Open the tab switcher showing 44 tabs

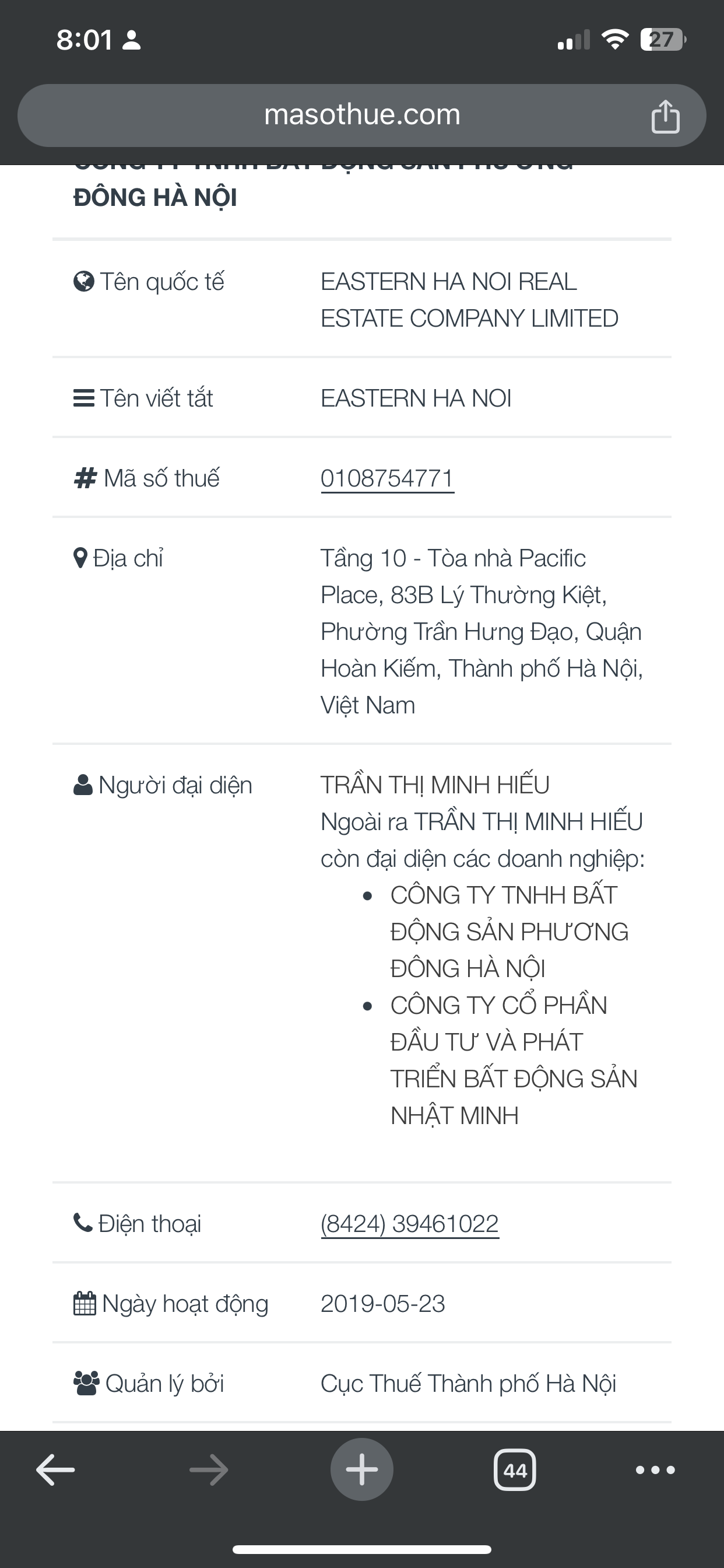coord(515,1470)
